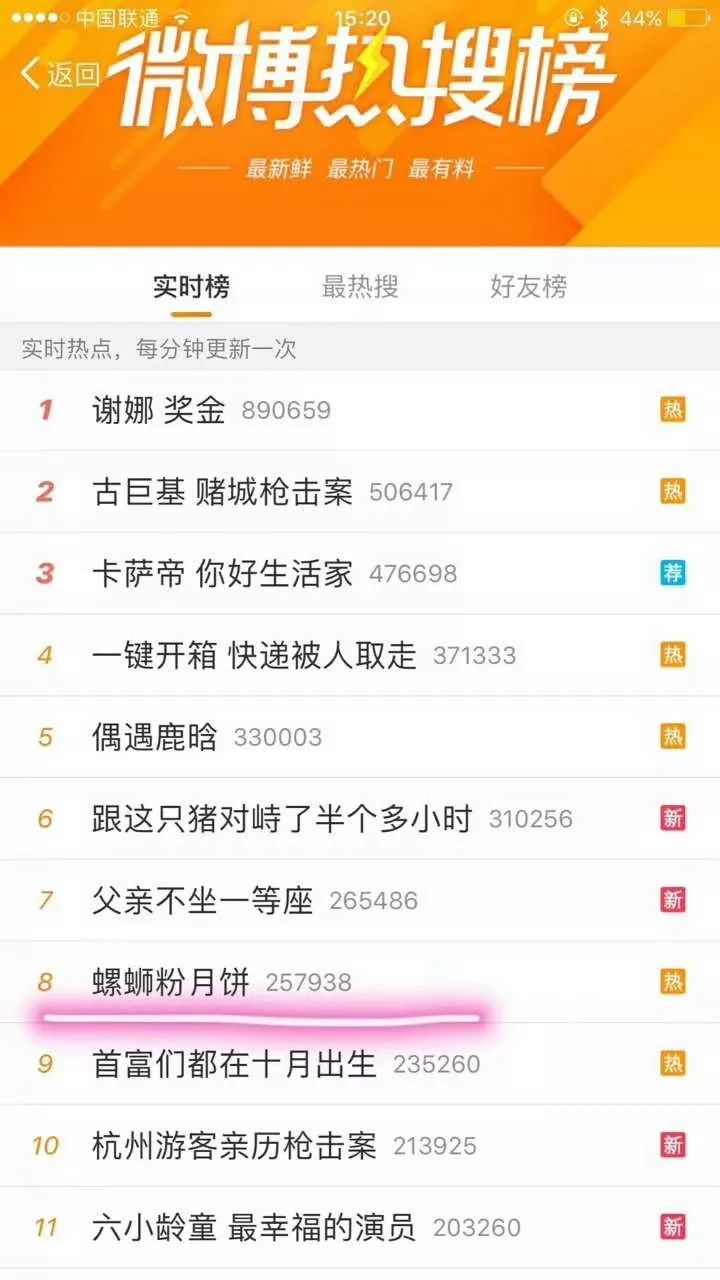This screenshot has width=720, height=1280.
Task: Select the 实时榜 tab
Action: [191, 287]
